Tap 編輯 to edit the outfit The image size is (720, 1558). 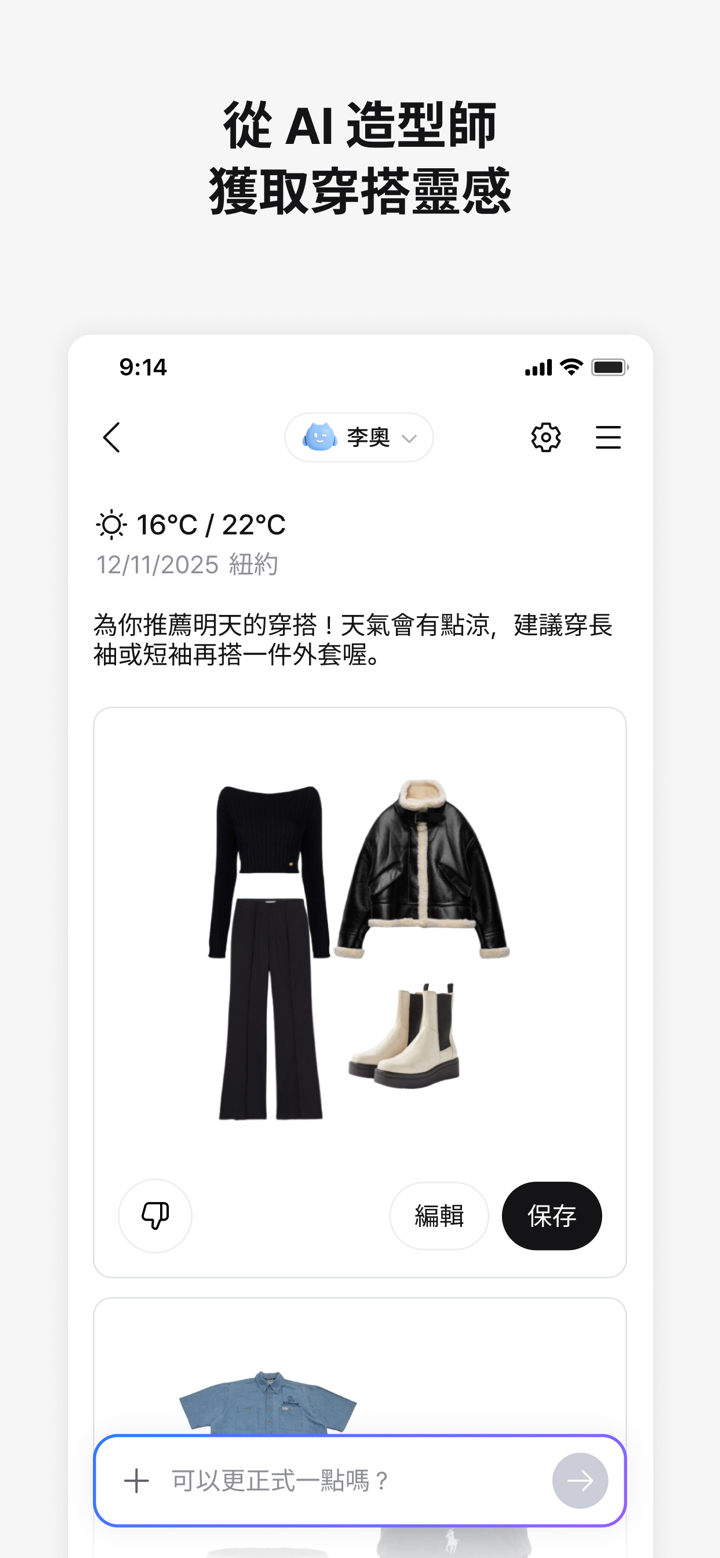coord(439,1216)
